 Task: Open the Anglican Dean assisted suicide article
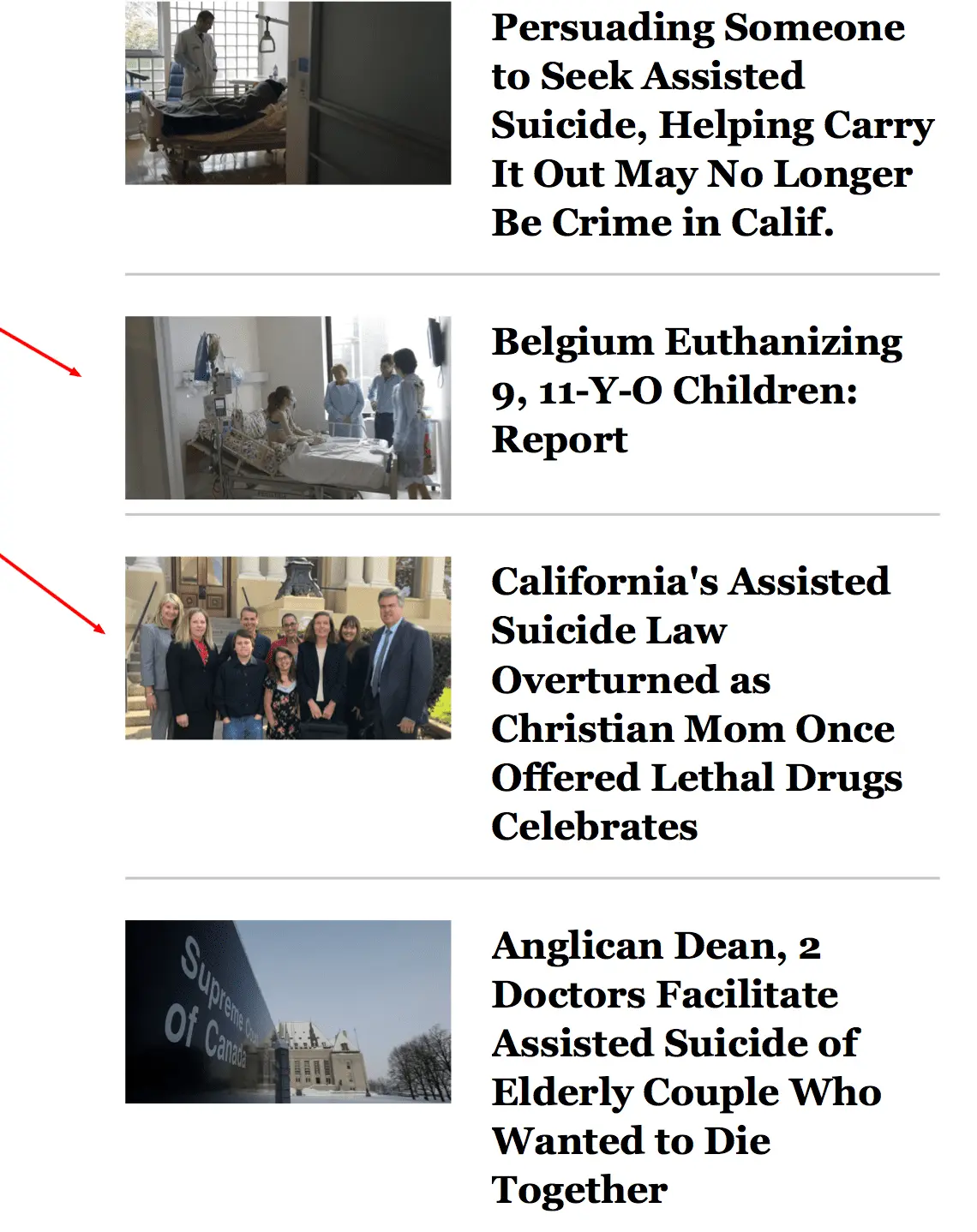point(686,1068)
